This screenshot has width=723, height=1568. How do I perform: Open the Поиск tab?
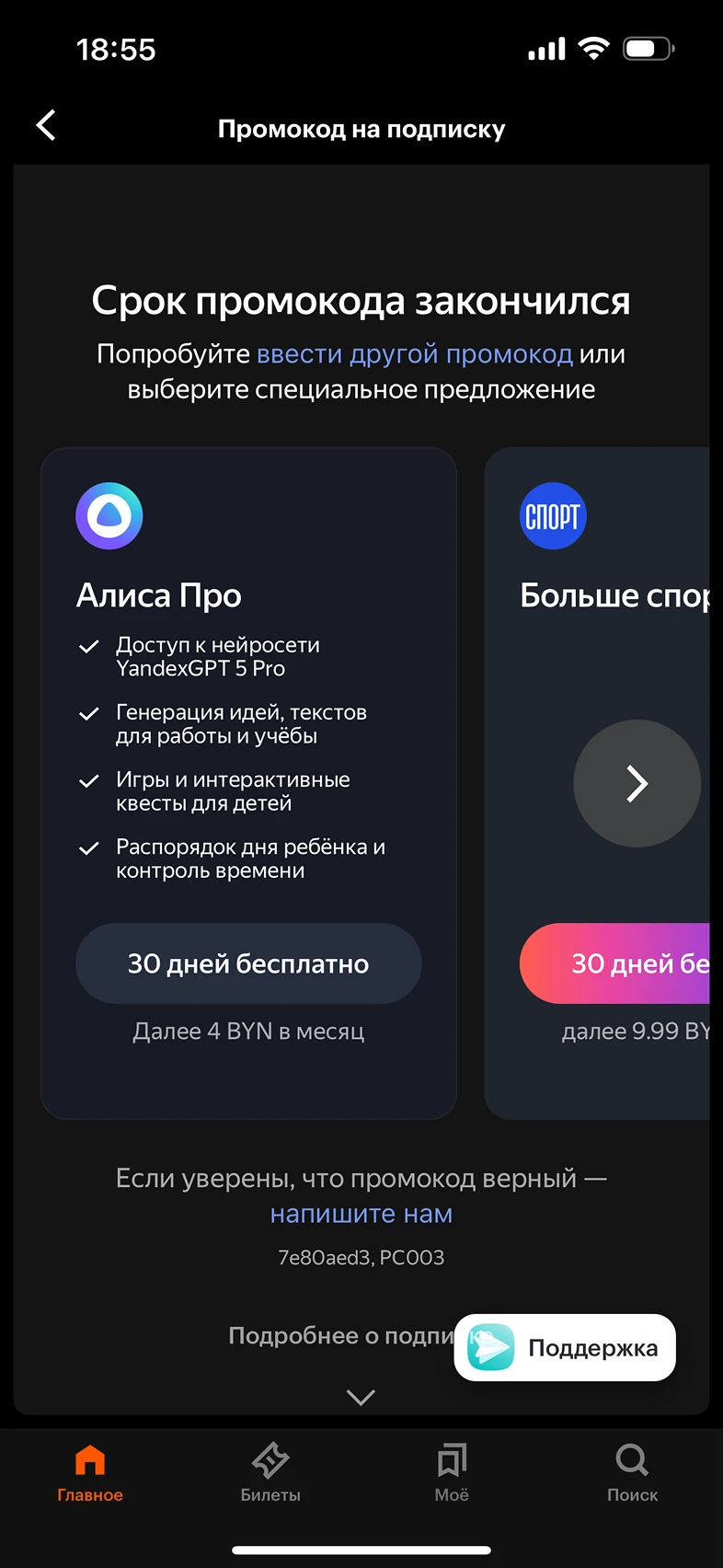632,1472
